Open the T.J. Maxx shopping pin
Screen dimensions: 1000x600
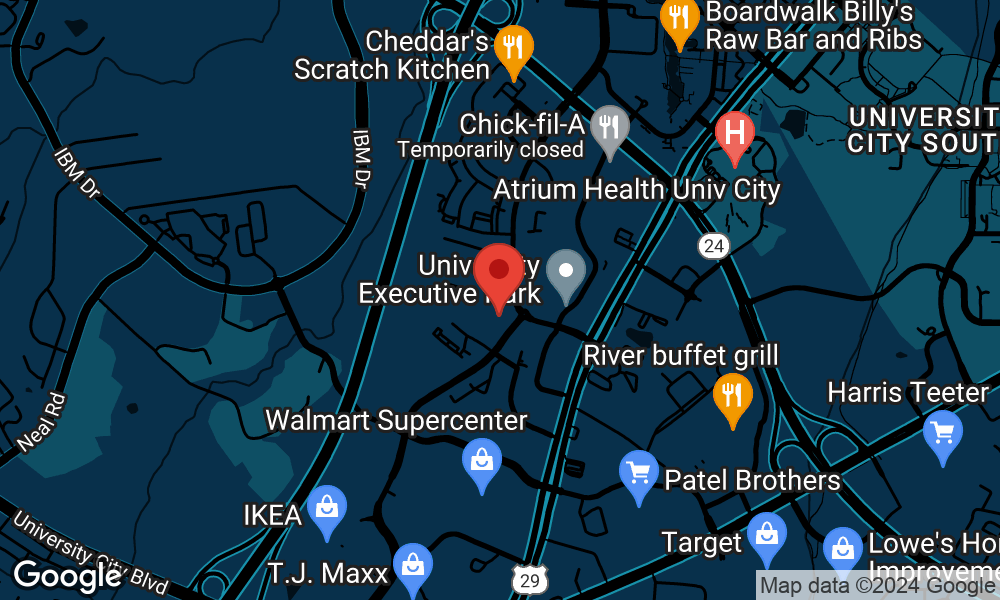(412, 565)
